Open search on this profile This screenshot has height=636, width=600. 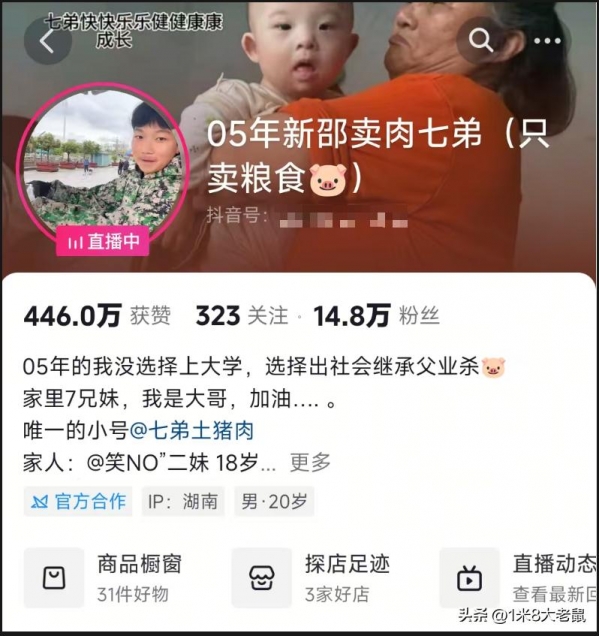click(482, 41)
